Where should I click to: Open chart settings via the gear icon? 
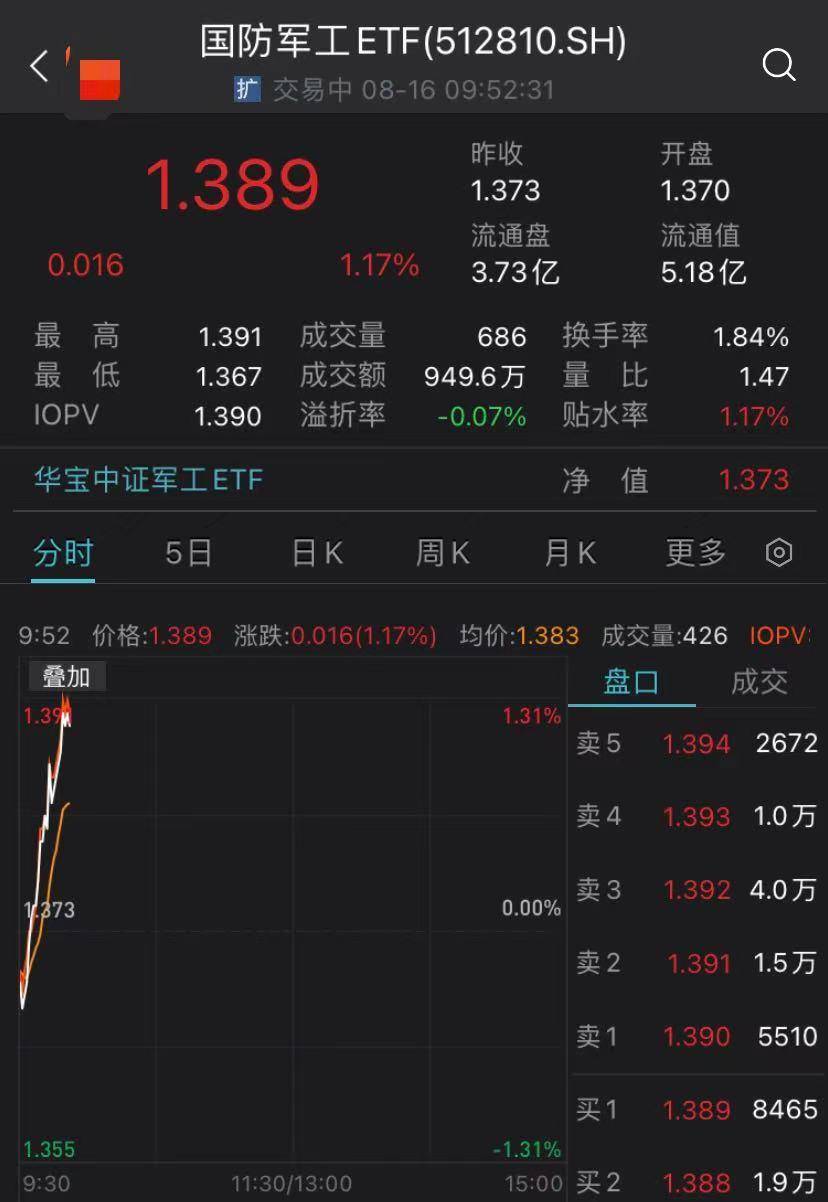779,552
